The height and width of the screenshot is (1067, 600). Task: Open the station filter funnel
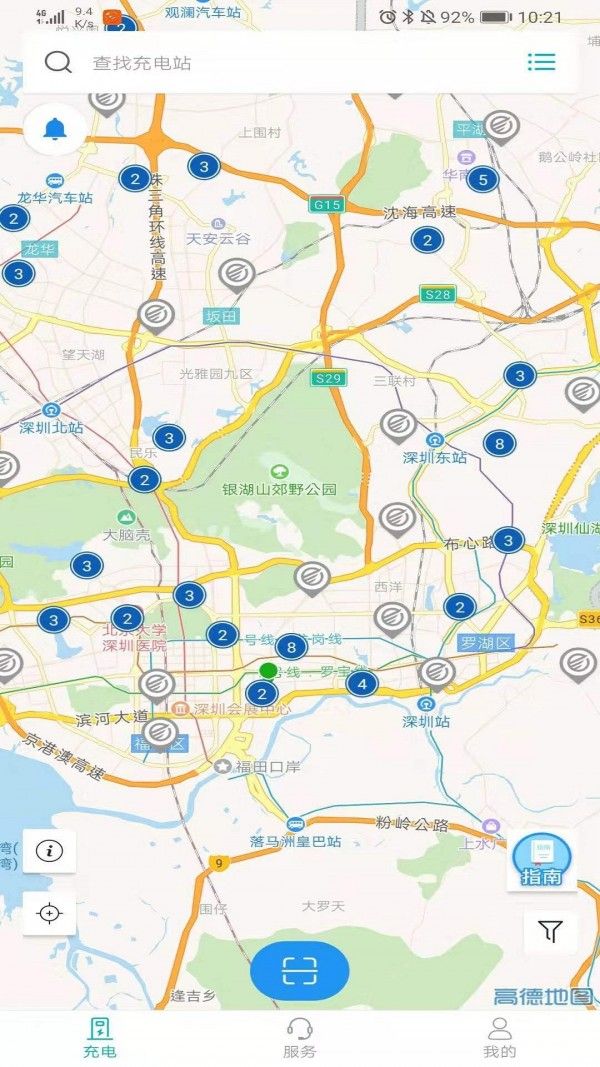click(x=550, y=932)
